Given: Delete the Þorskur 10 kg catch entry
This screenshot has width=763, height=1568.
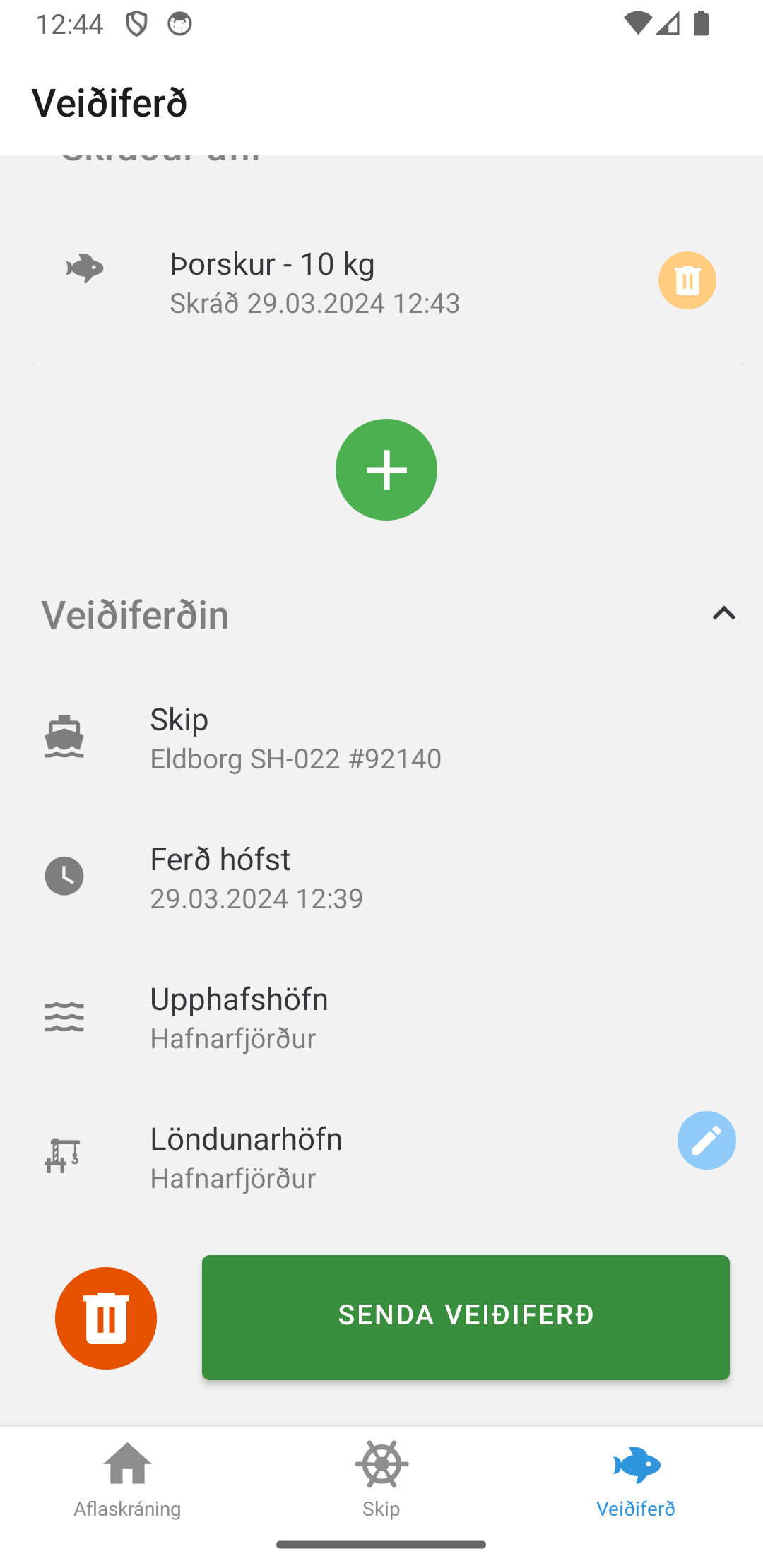Looking at the screenshot, I should click(x=687, y=280).
